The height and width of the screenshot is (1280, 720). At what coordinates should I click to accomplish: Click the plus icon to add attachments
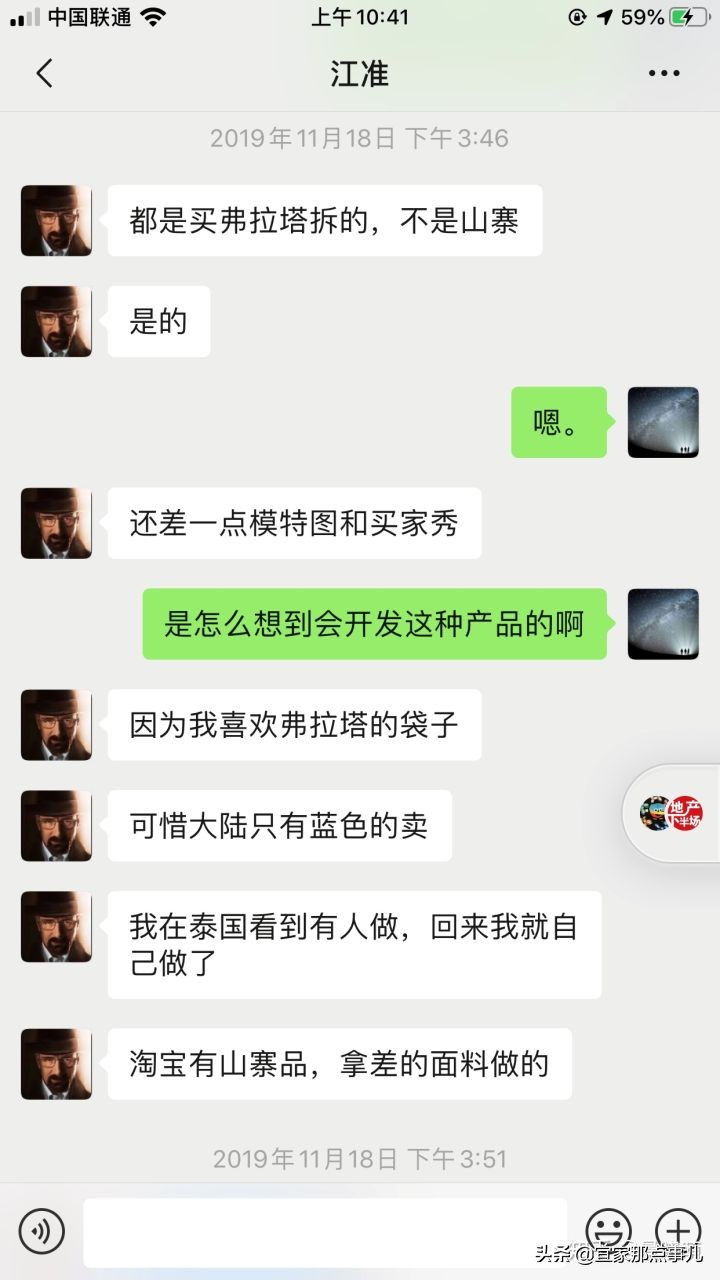[x=679, y=1232]
